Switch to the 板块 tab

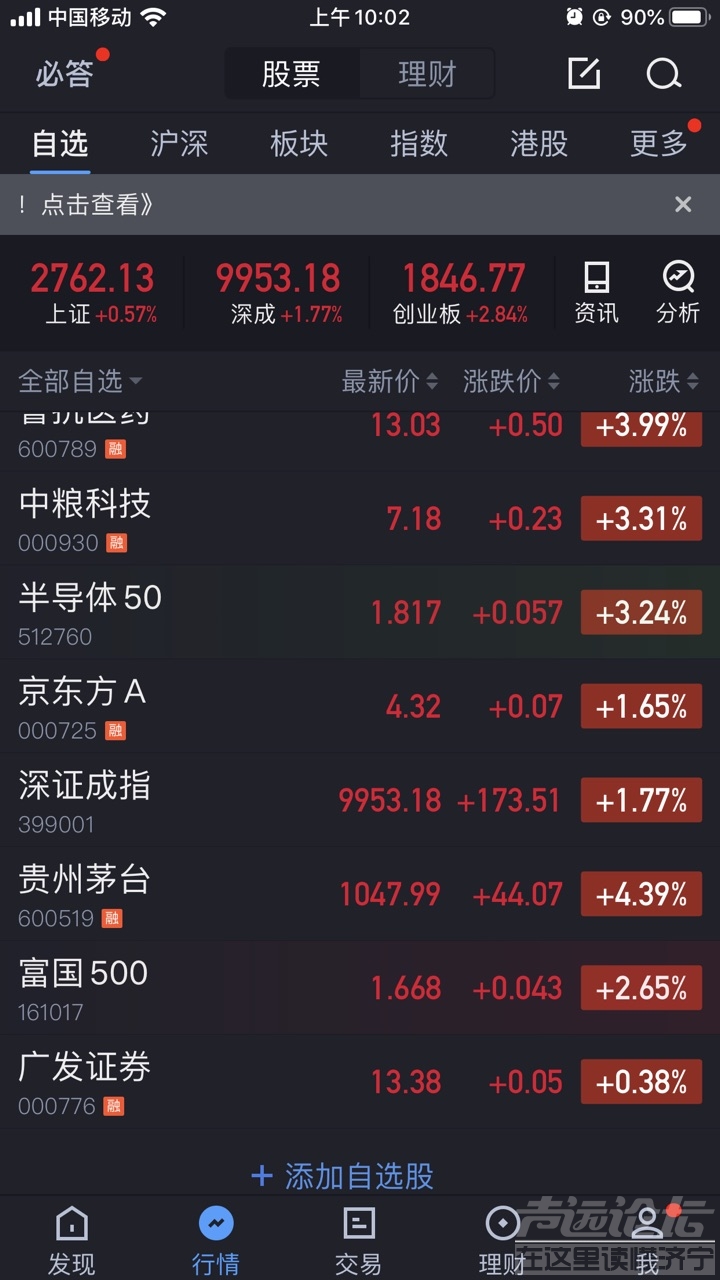299,144
